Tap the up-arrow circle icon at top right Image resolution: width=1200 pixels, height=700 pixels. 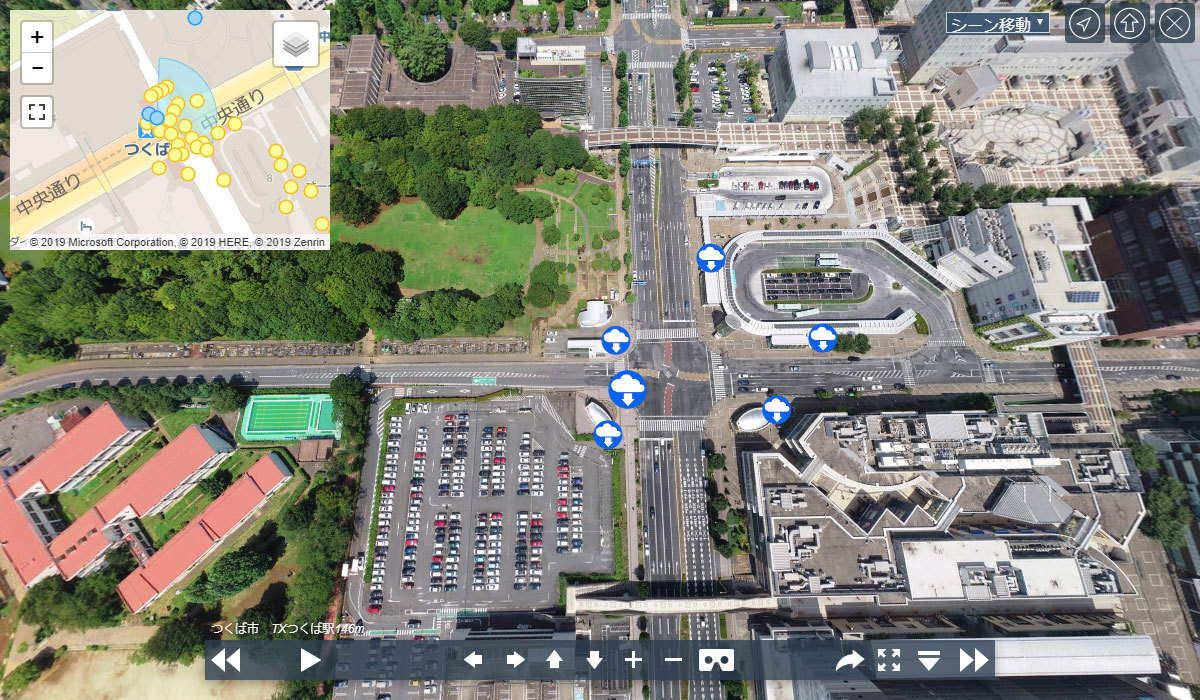point(1129,23)
